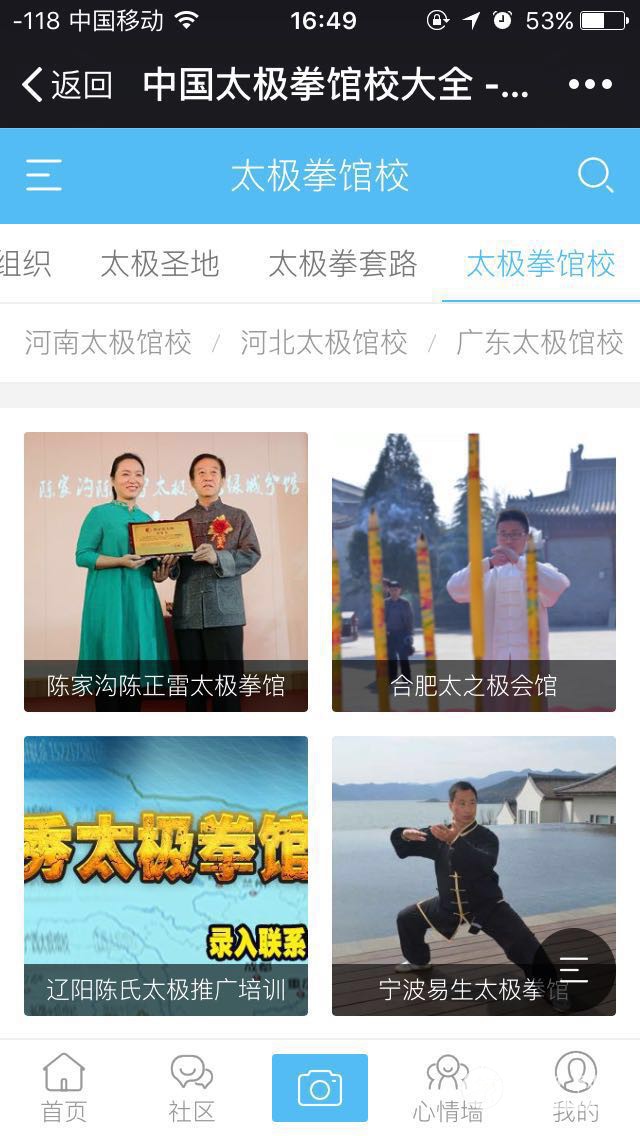
Task: Switch to the 太极拳套路 tab
Action: click(x=342, y=264)
